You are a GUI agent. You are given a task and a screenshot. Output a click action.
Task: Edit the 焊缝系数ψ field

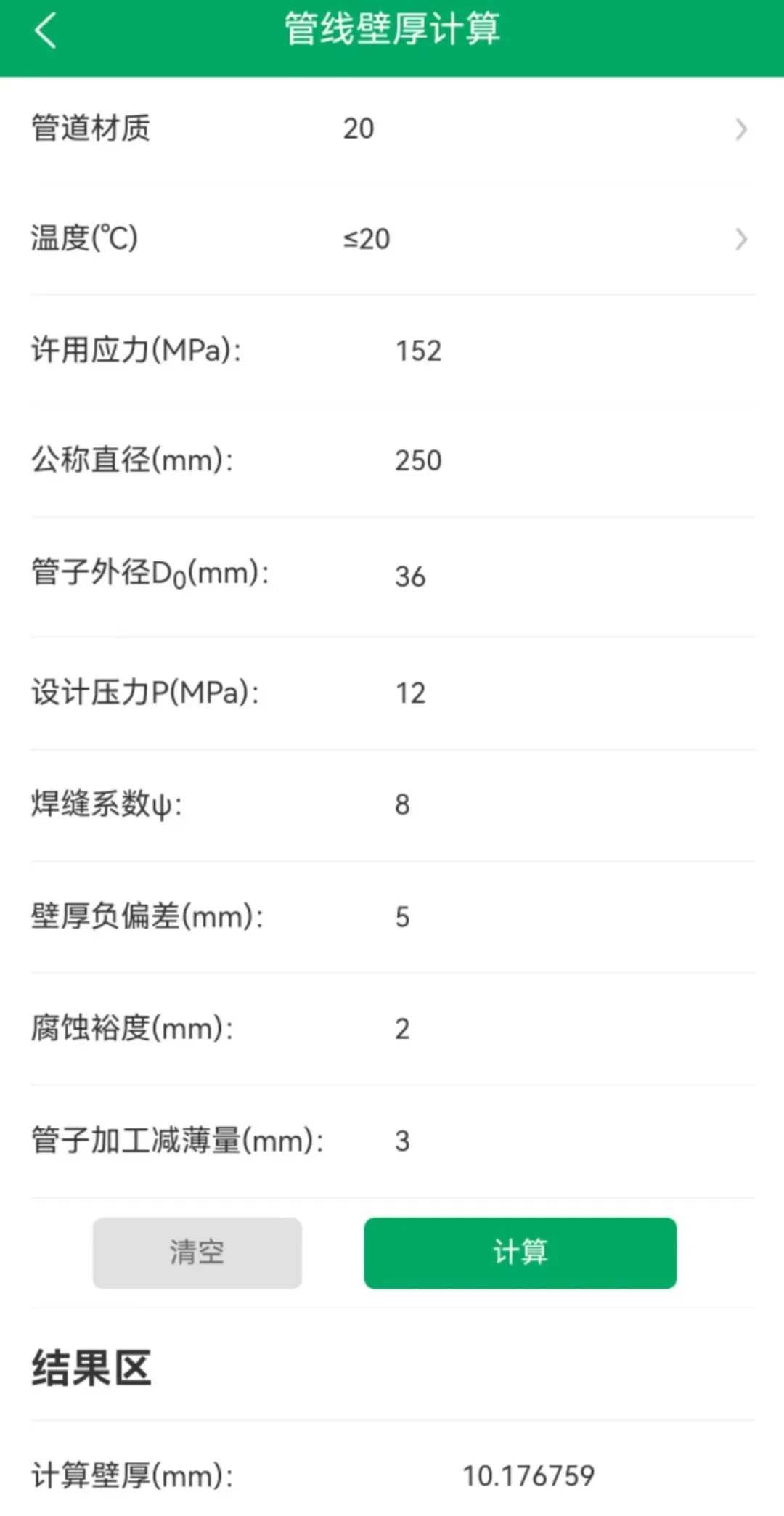tap(566, 804)
